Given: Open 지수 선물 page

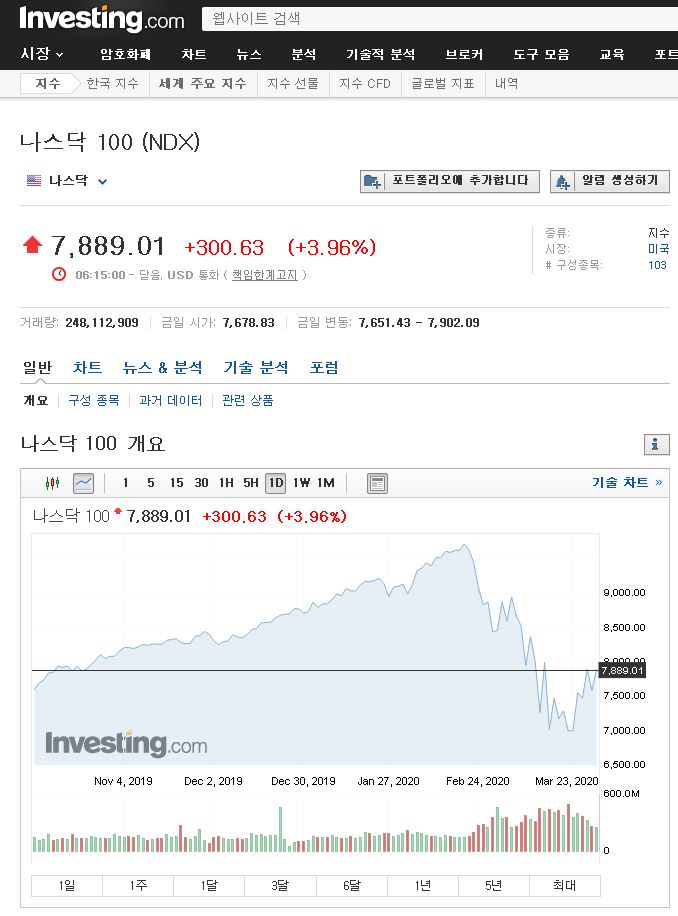Looking at the screenshot, I should pyautogui.click(x=293, y=84).
